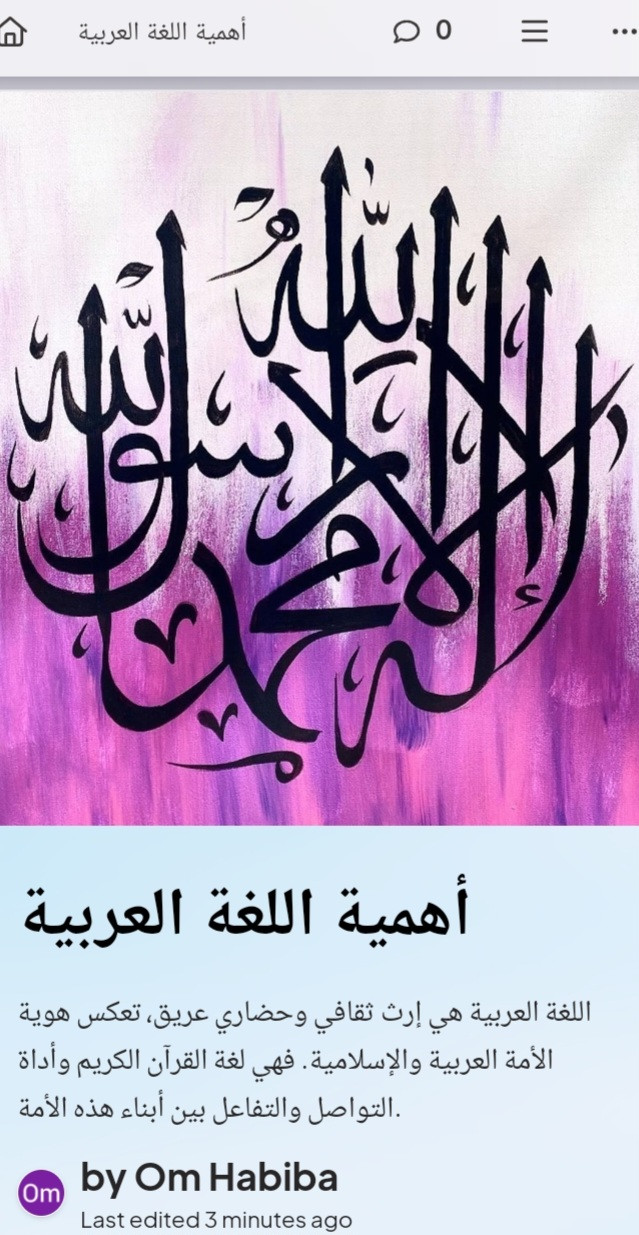Open Om Habiba's author profile
Viewport: 639px width, 1235px height.
tap(208, 1179)
